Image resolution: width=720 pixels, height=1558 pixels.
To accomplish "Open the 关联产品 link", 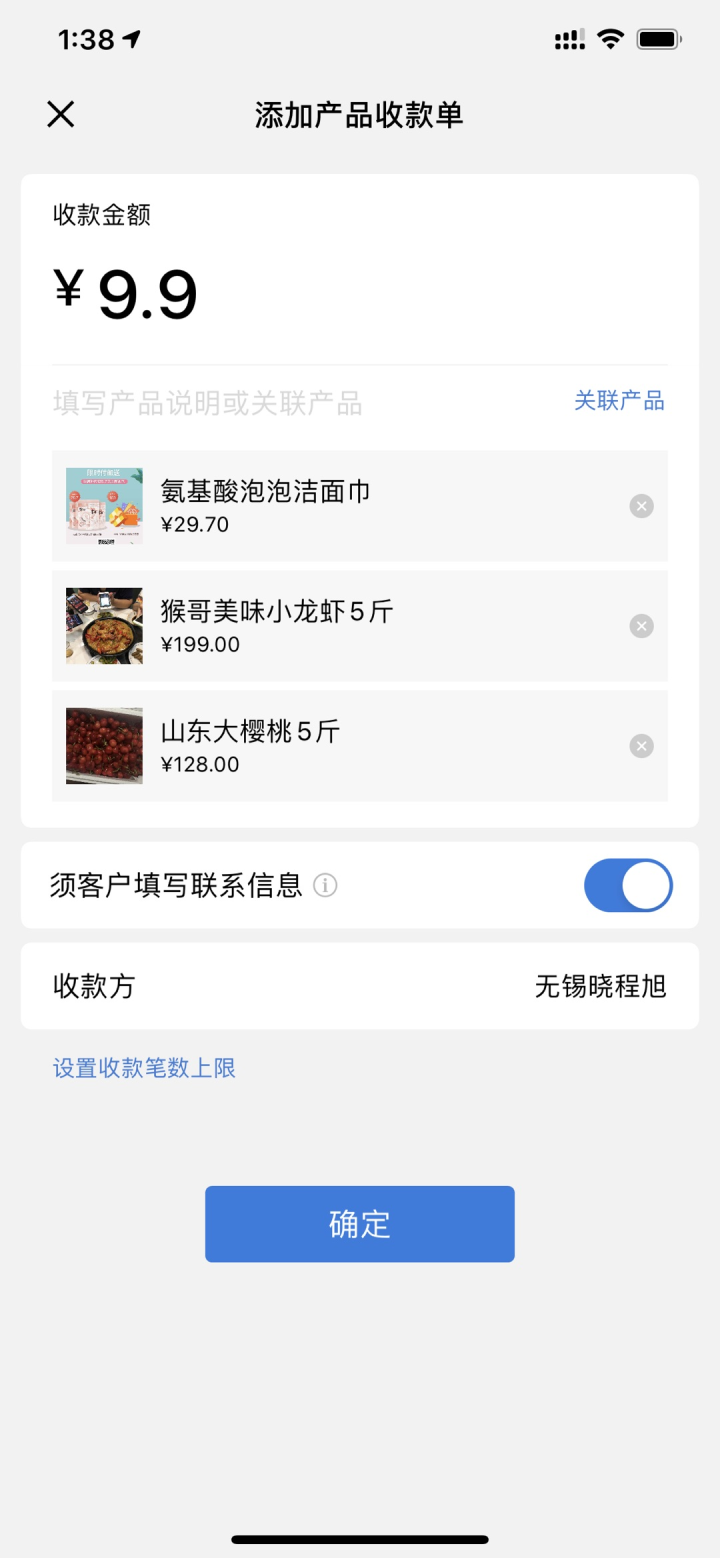I will (619, 401).
